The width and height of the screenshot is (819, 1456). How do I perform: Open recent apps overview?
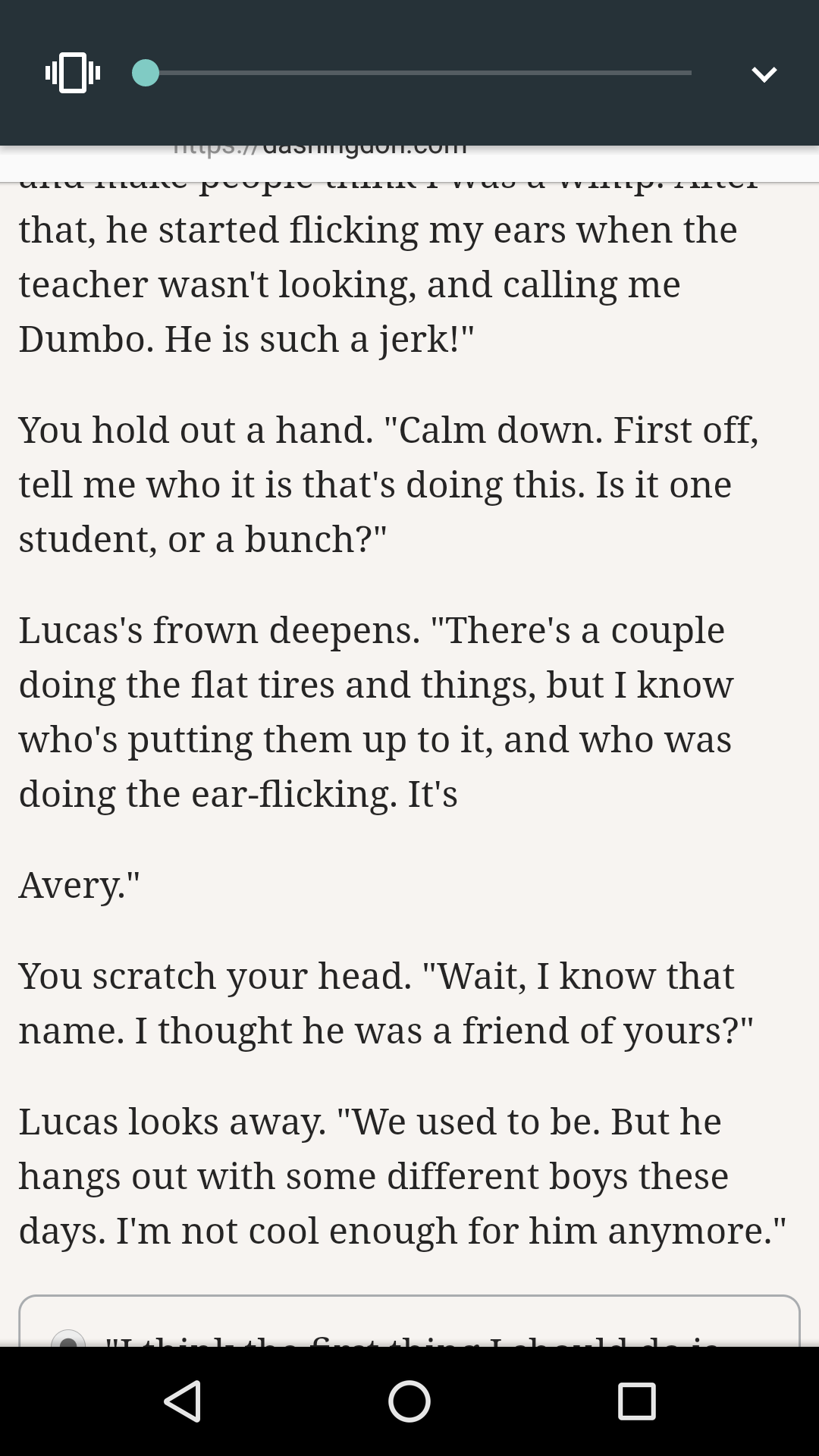pos(636,1401)
